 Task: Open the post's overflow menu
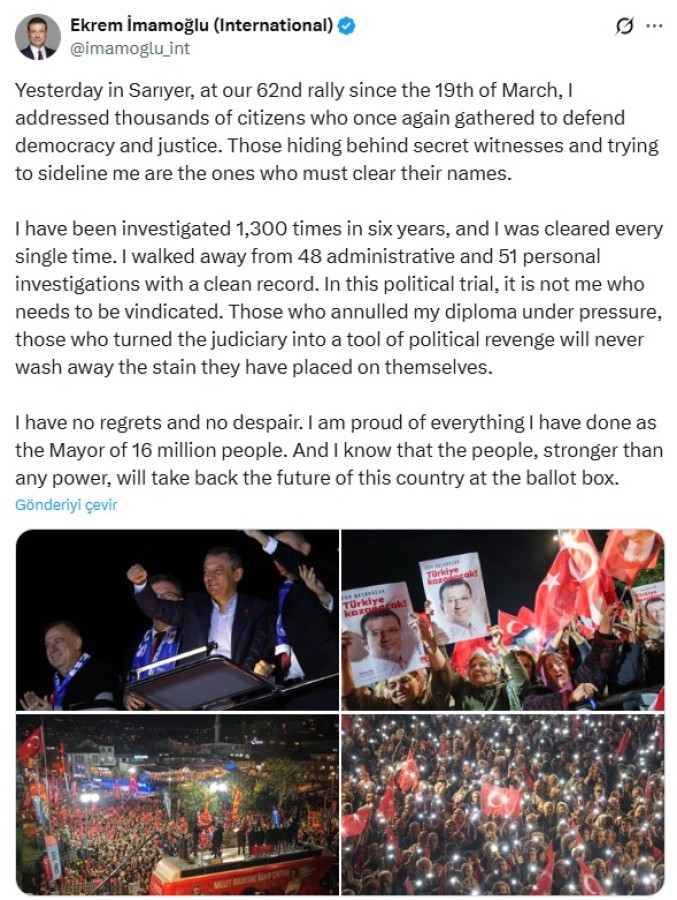tap(654, 27)
